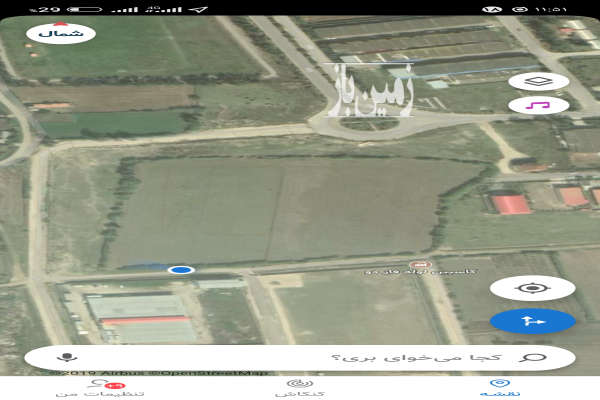Tap the blue route directions button
The height and width of the screenshot is (400, 600).
coord(532,321)
